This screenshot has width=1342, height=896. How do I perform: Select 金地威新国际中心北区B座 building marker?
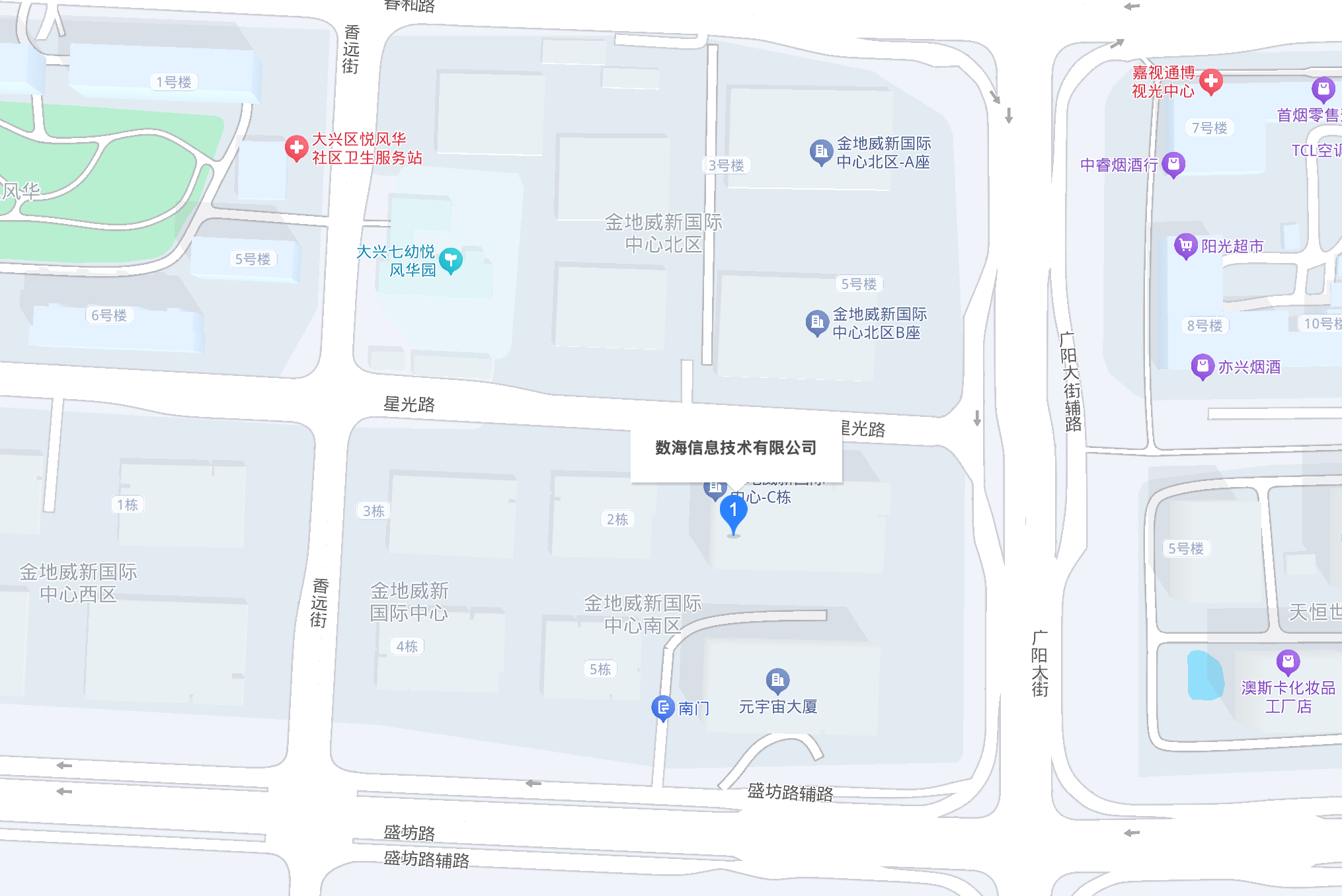click(816, 322)
